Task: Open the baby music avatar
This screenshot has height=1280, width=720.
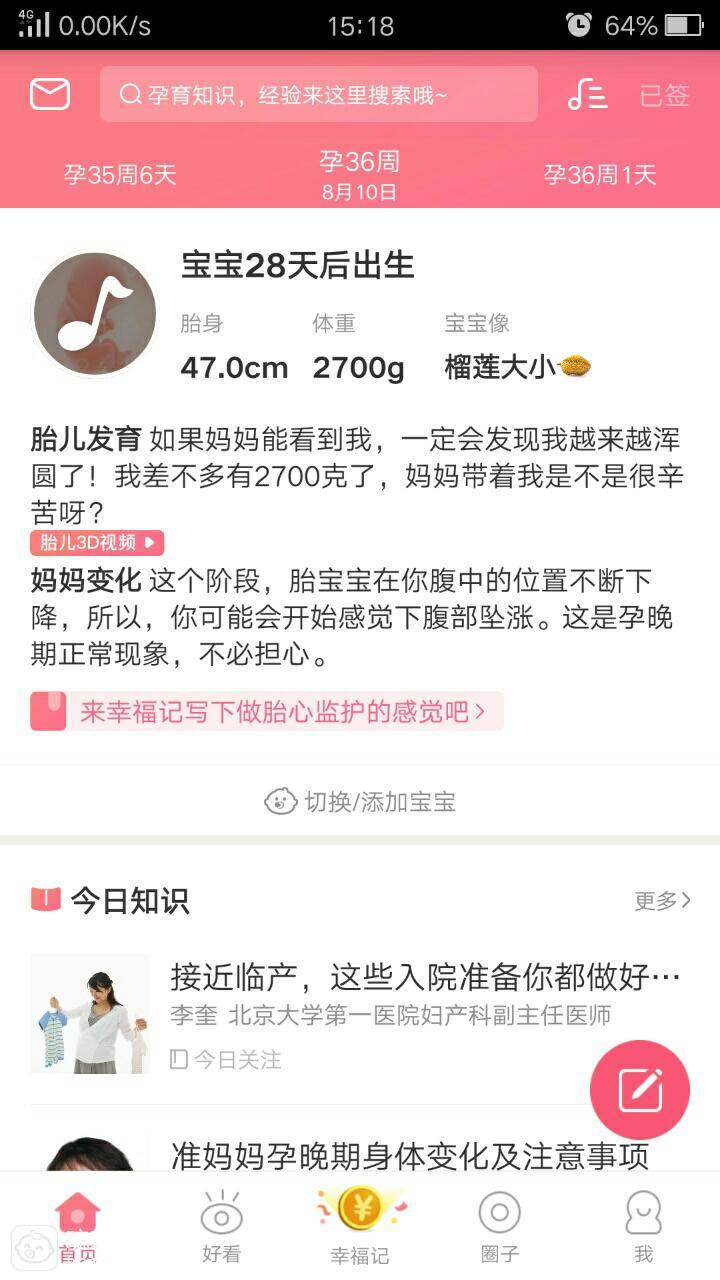Action: click(95, 314)
